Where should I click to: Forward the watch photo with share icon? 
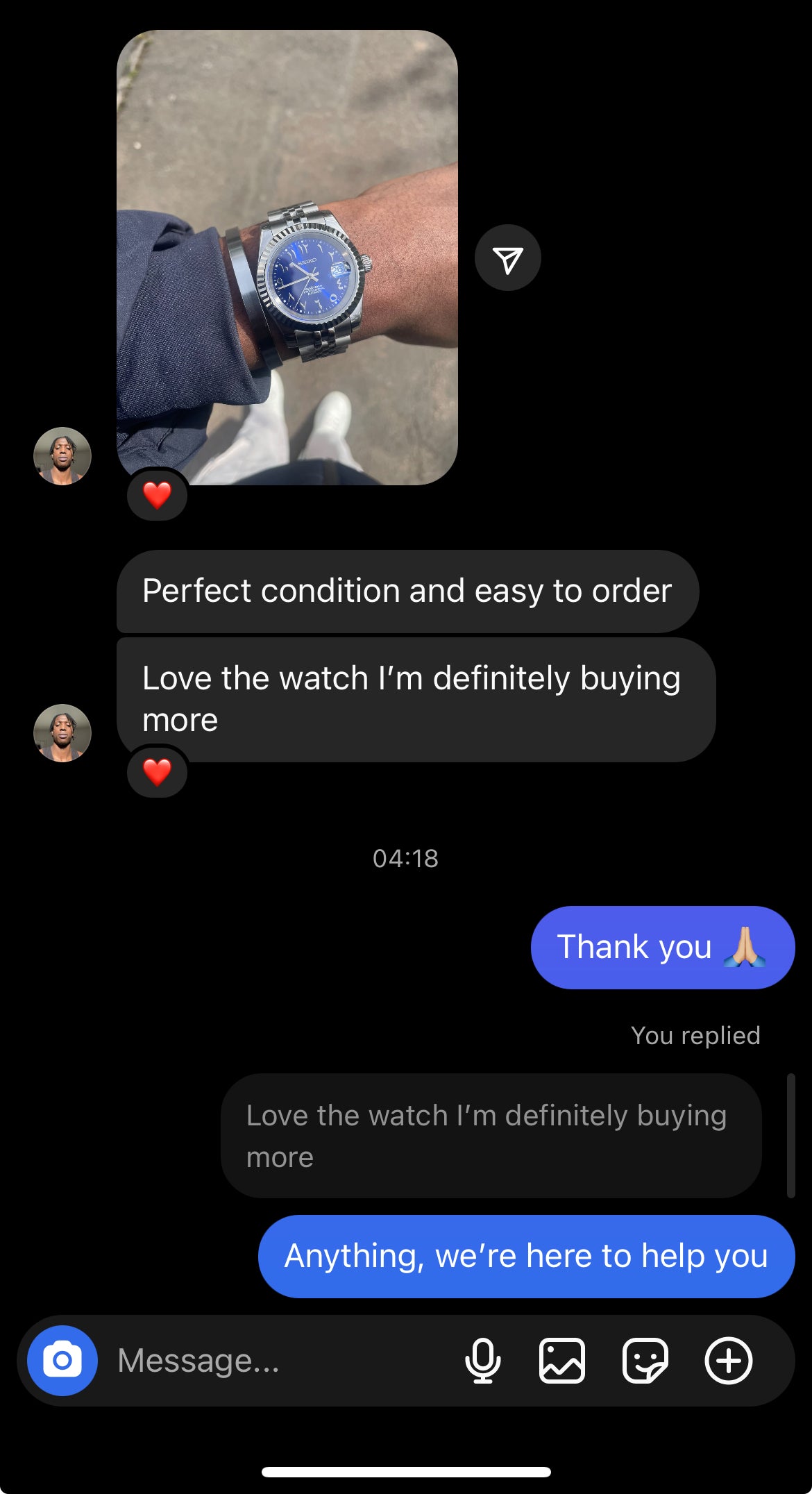(x=507, y=258)
